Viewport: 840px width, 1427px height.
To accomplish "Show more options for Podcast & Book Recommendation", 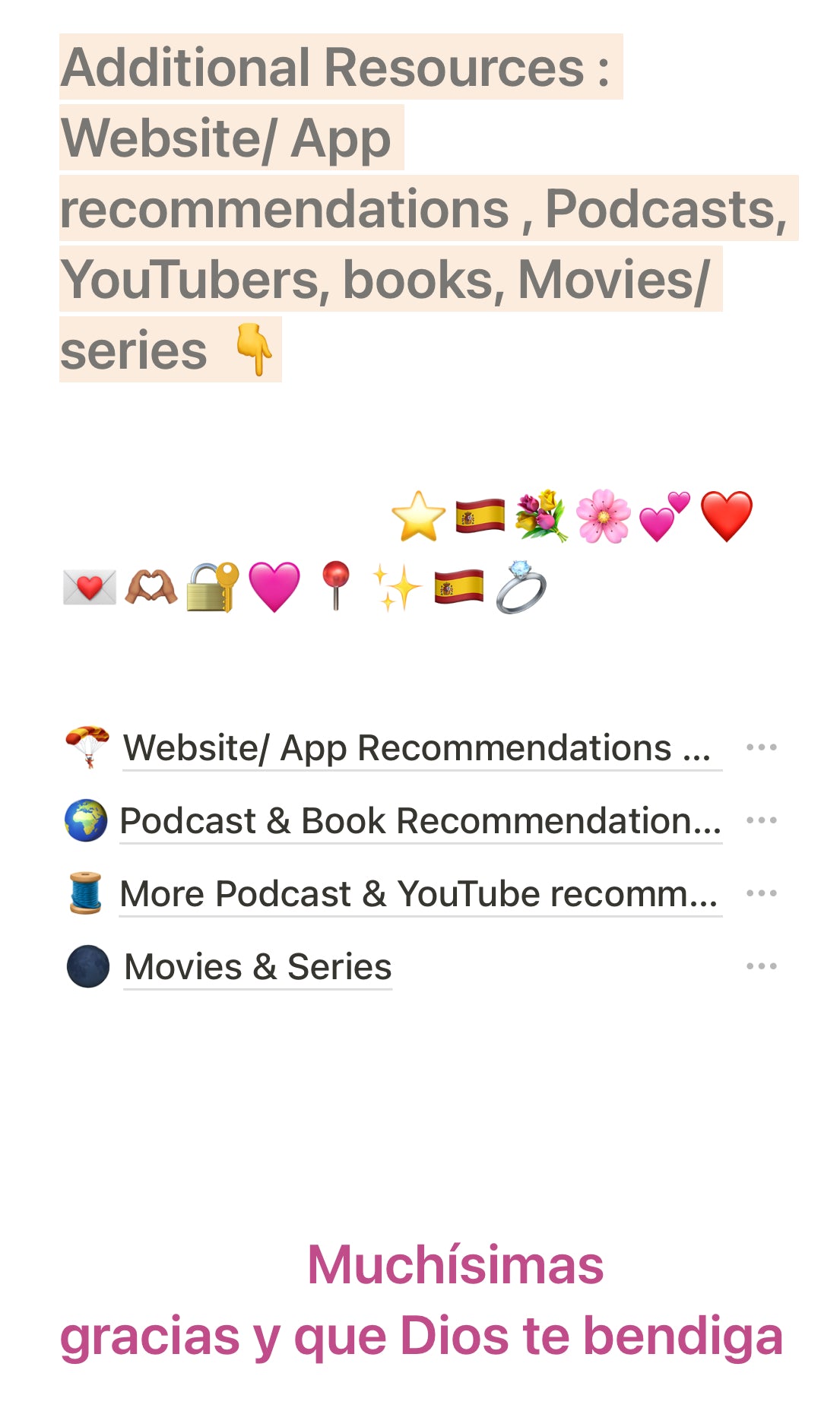I will [761, 821].
